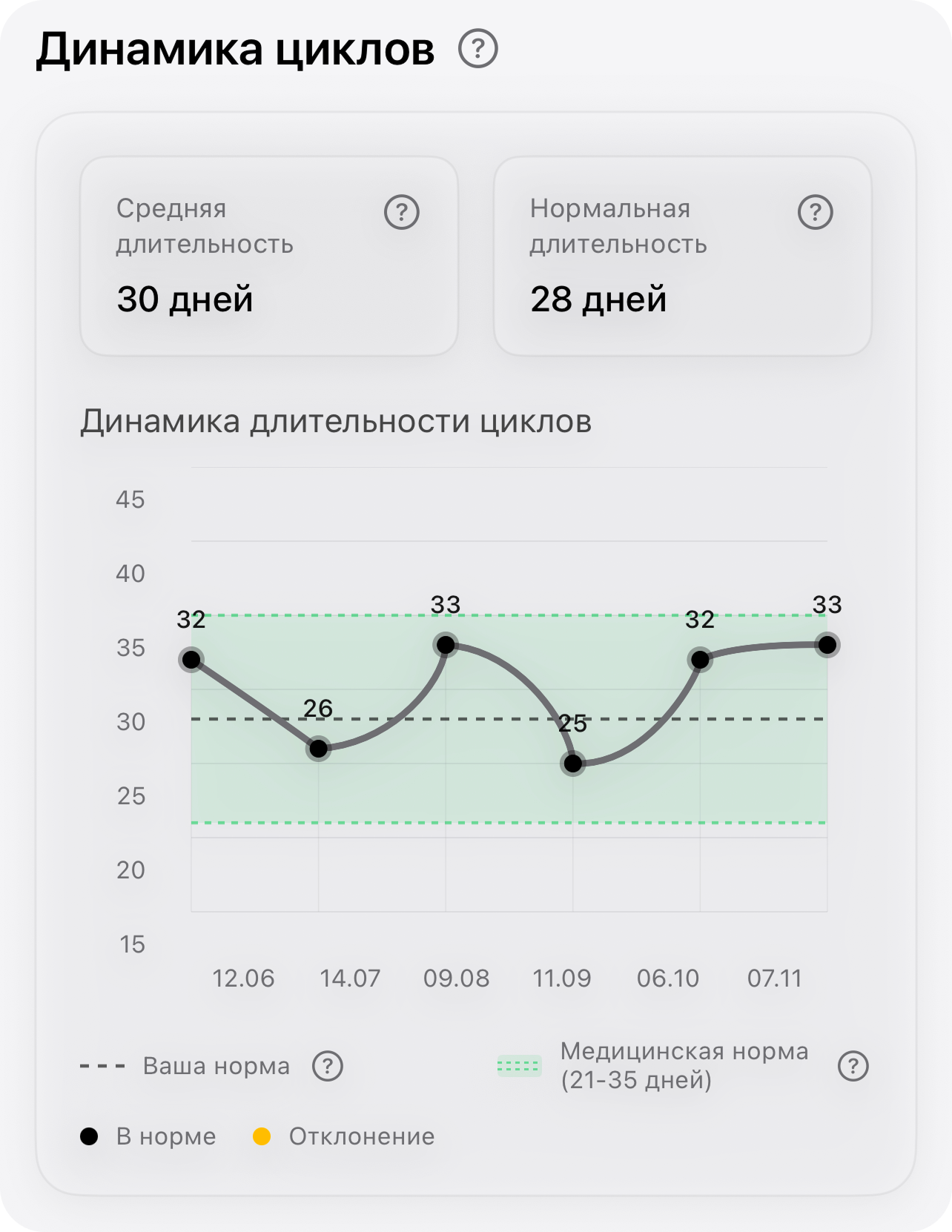
Task: Click the black dashed Ваша норма line sample
Action: (100, 1065)
